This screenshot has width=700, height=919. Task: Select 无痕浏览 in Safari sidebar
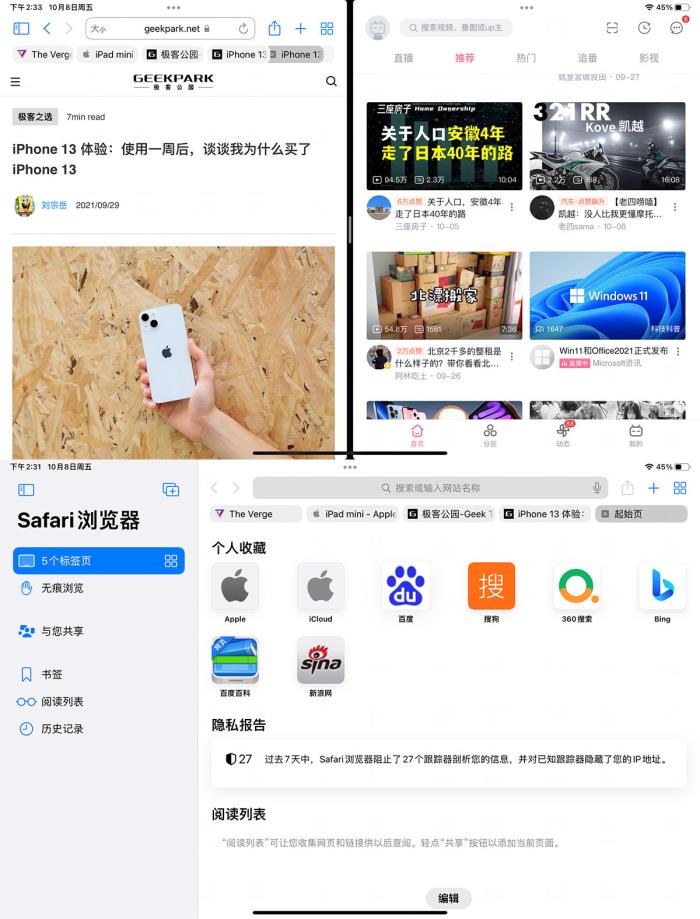click(62, 588)
